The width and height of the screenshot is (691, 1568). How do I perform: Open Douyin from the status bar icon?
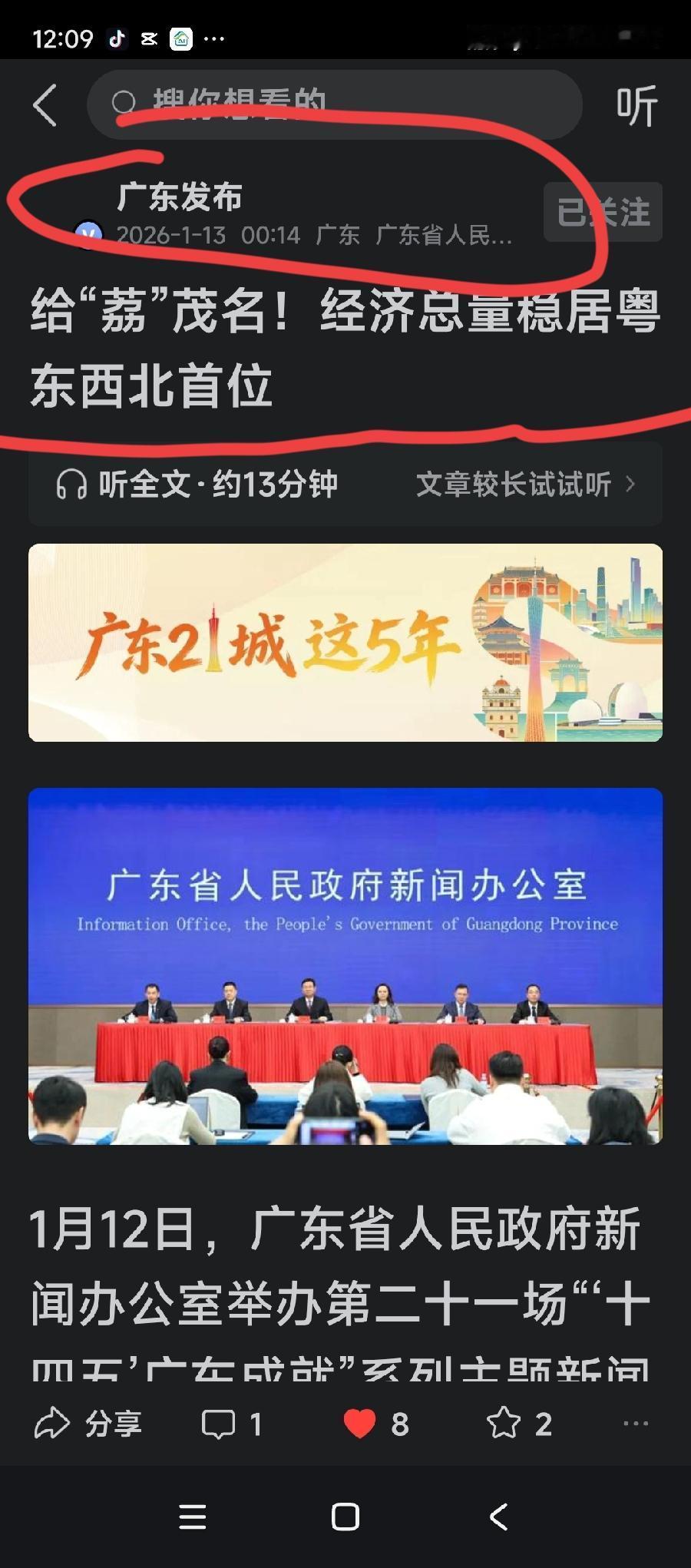point(118,37)
